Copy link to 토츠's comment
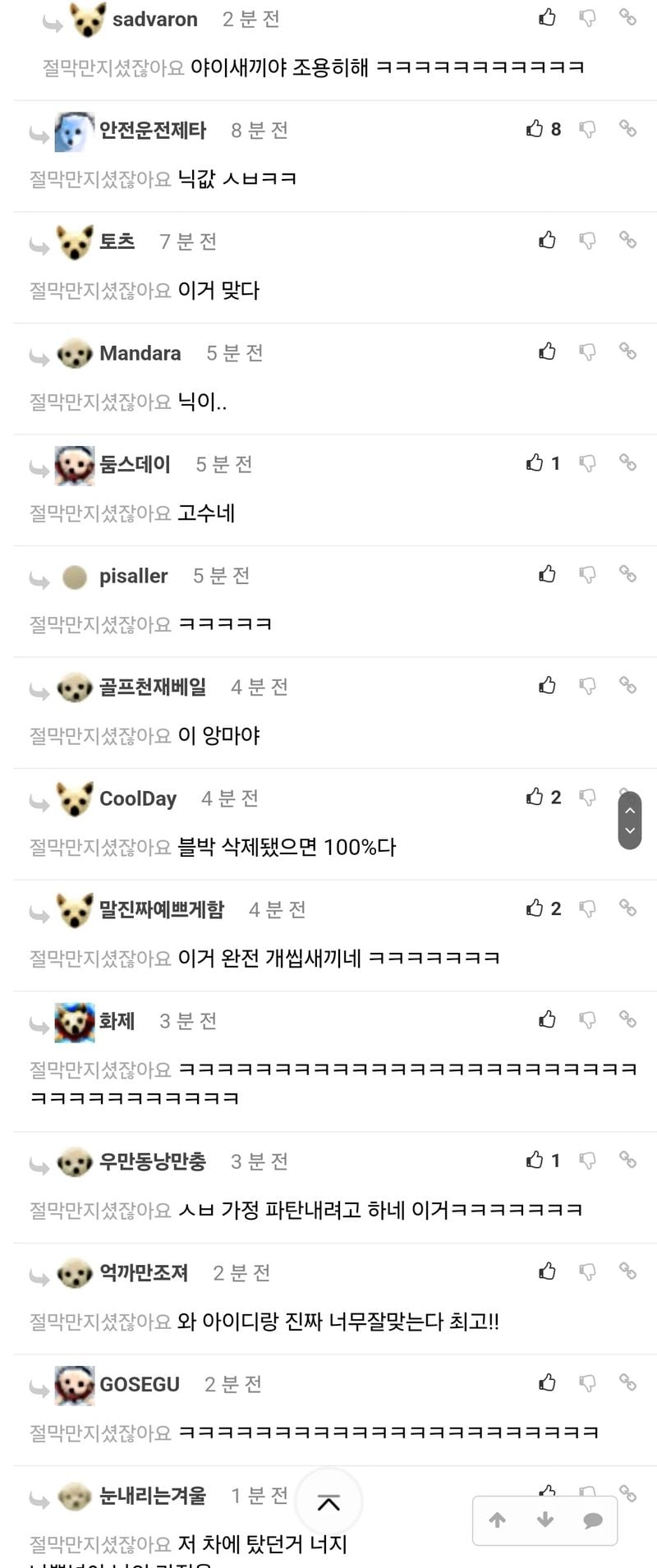The width and height of the screenshot is (657, 1568). point(627,240)
